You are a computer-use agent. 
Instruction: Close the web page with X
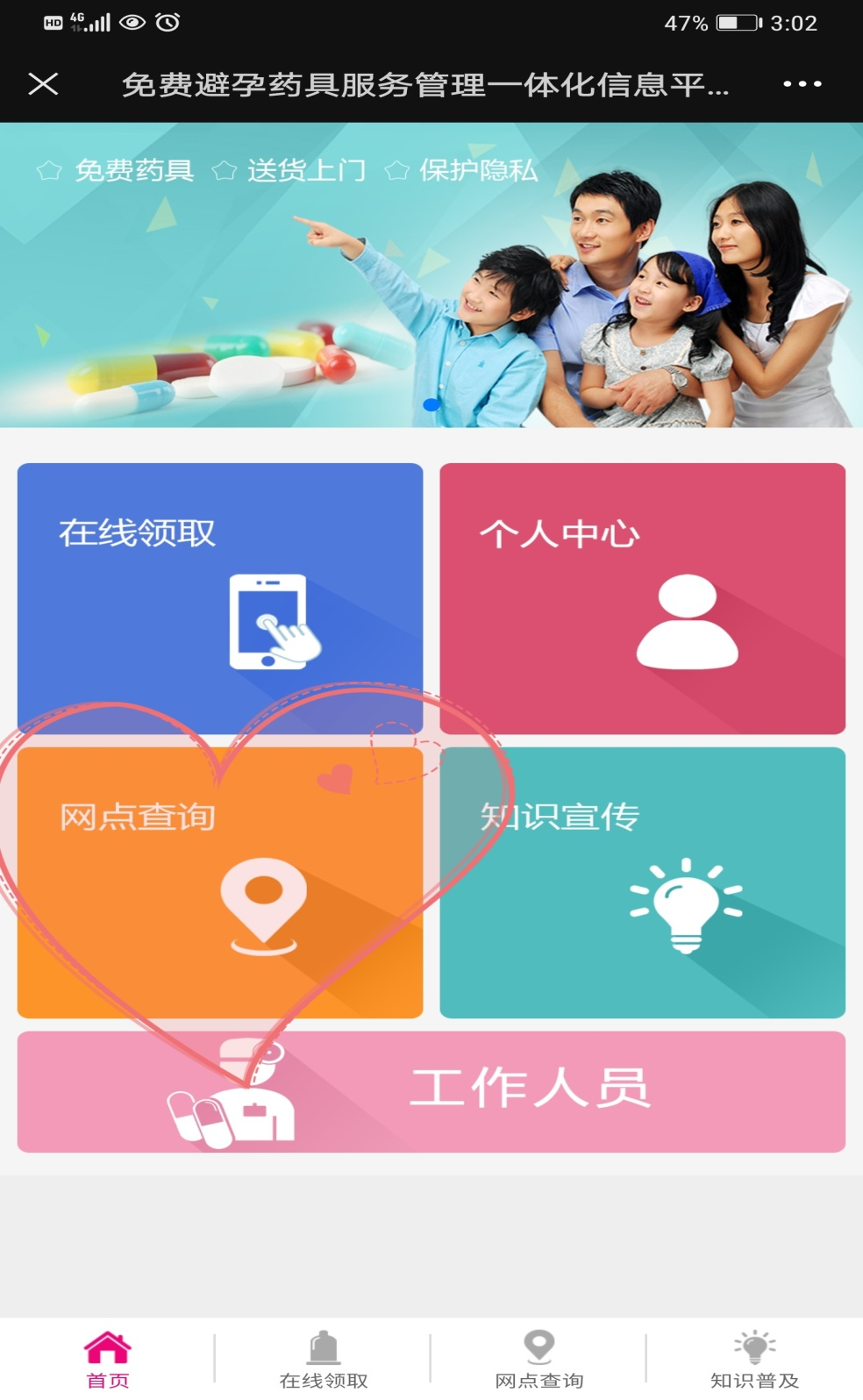[43, 84]
